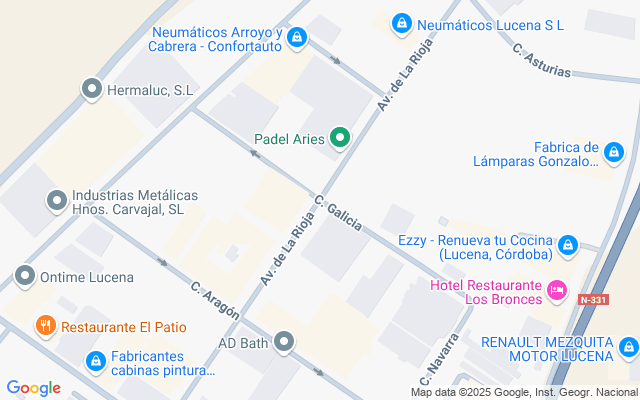Open the Renault Mezquita Motor Lucena pin
The height and width of the screenshot is (400, 640).
click(628, 348)
